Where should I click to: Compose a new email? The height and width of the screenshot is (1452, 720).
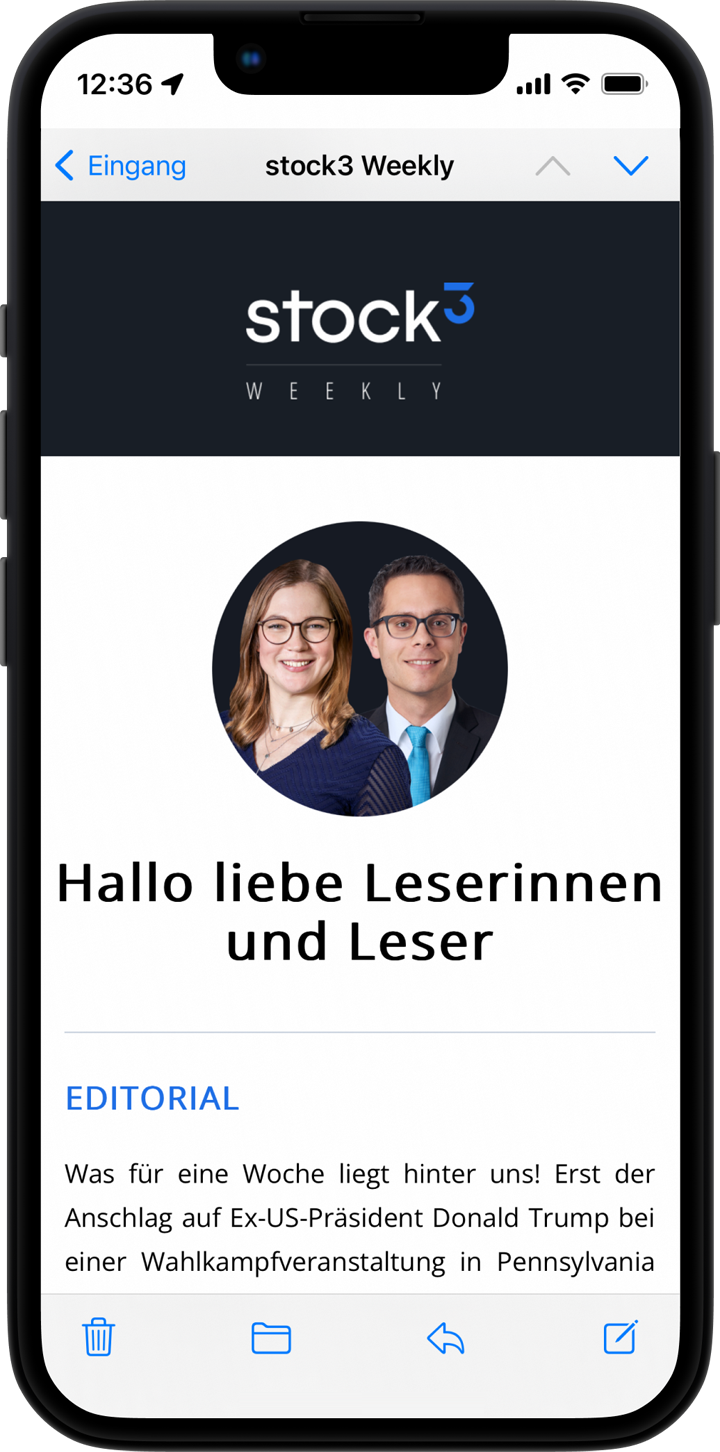[620, 1337]
